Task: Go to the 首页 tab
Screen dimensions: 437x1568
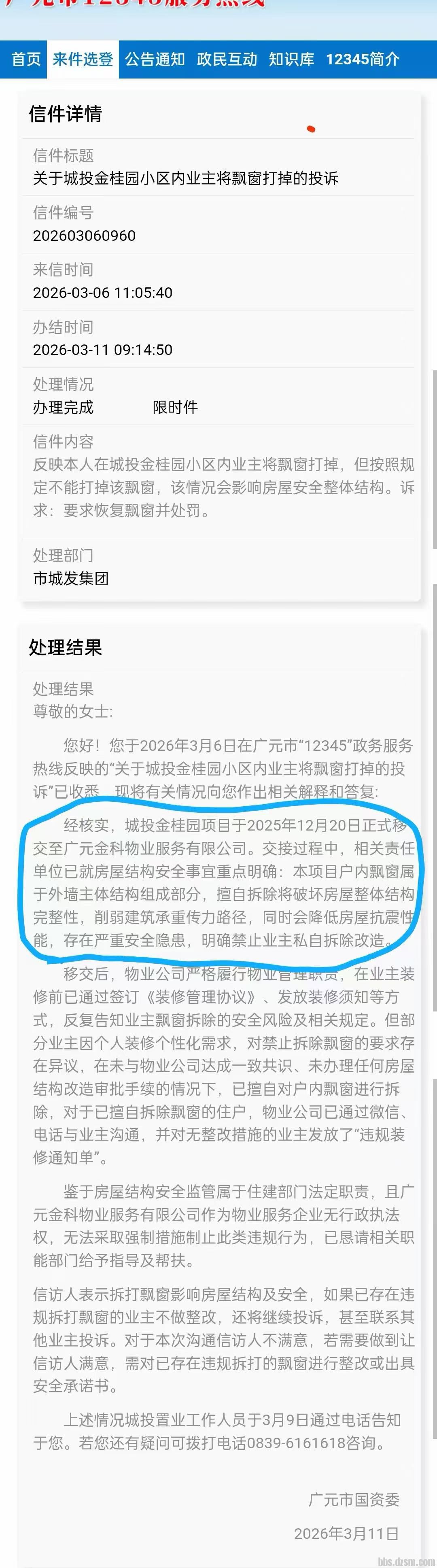Action: coord(25,59)
